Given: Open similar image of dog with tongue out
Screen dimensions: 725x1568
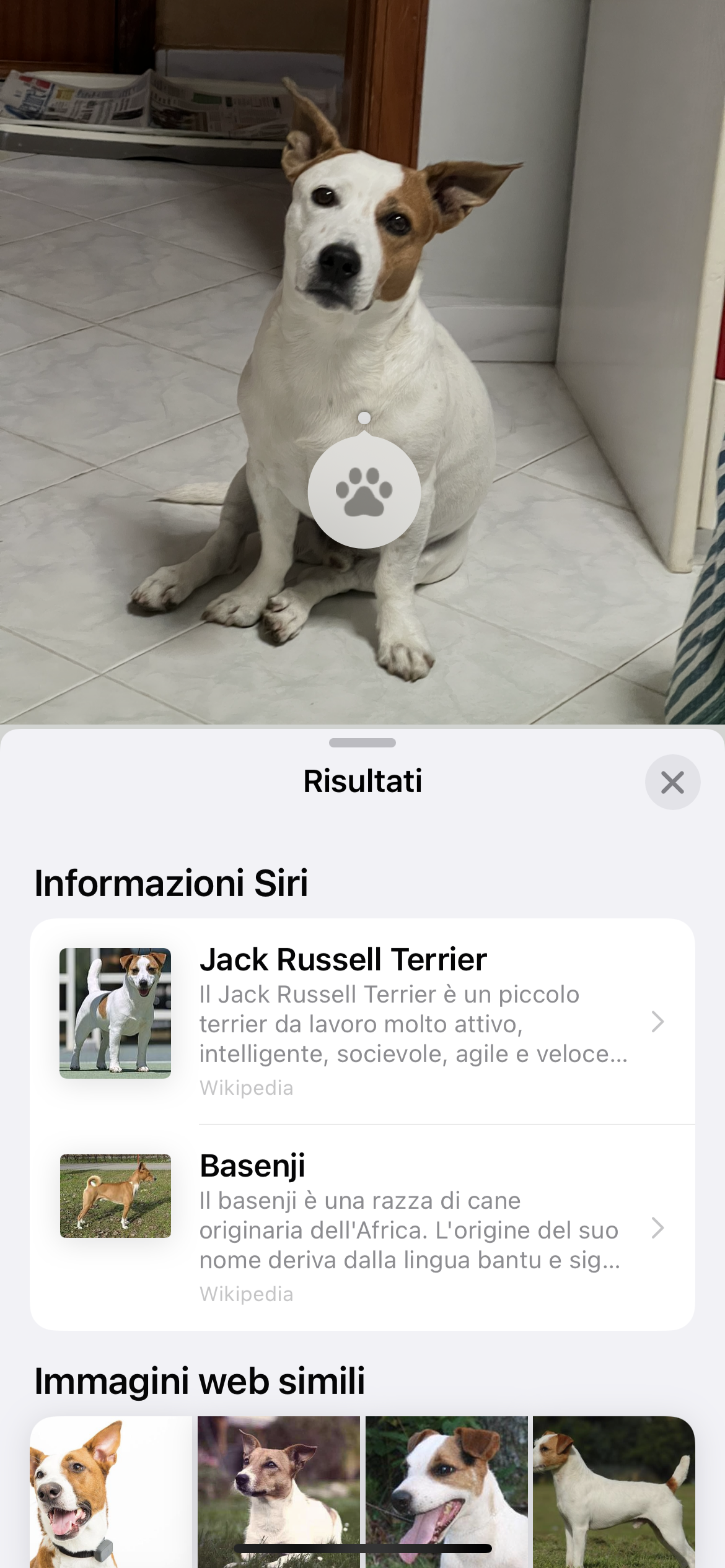Looking at the screenshot, I should coord(447,1492).
